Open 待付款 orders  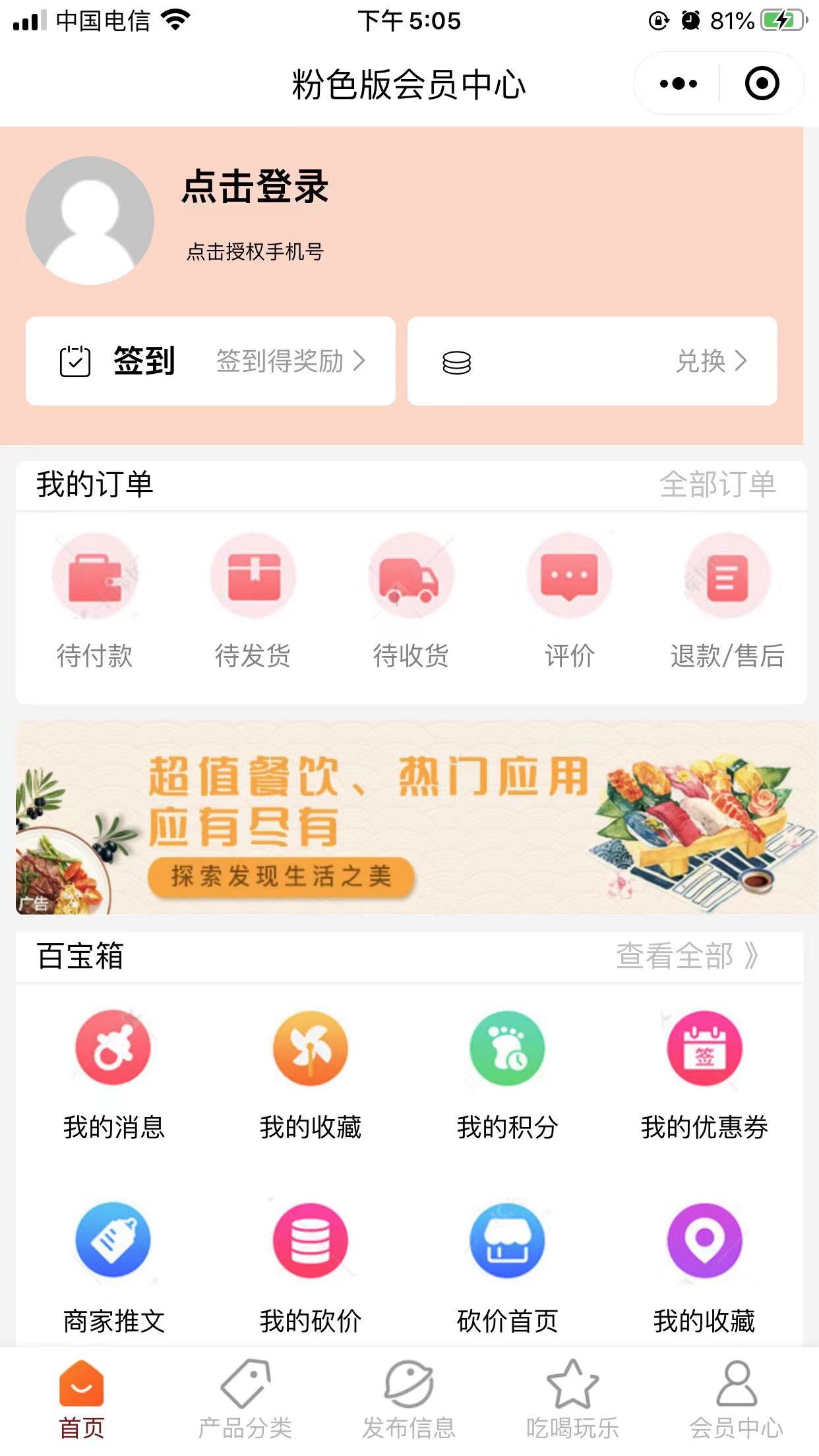pos(95,601)
